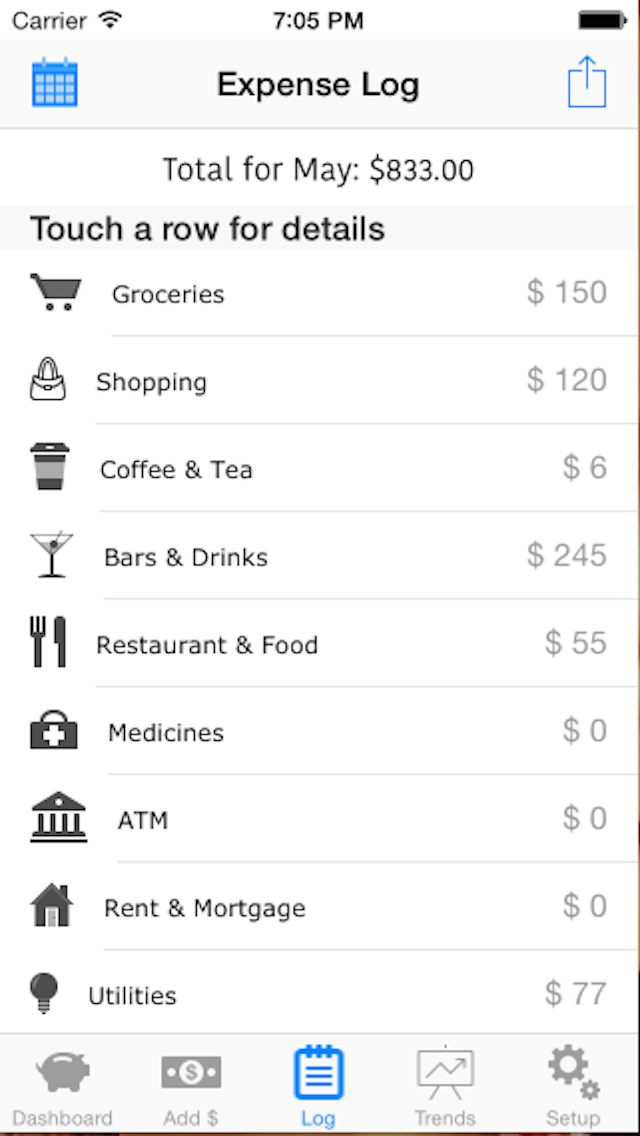Image resolution: width=640 pixels, height=1136 pixels.
Task: Open the ATM category row
Action: (x=320, y=819)
